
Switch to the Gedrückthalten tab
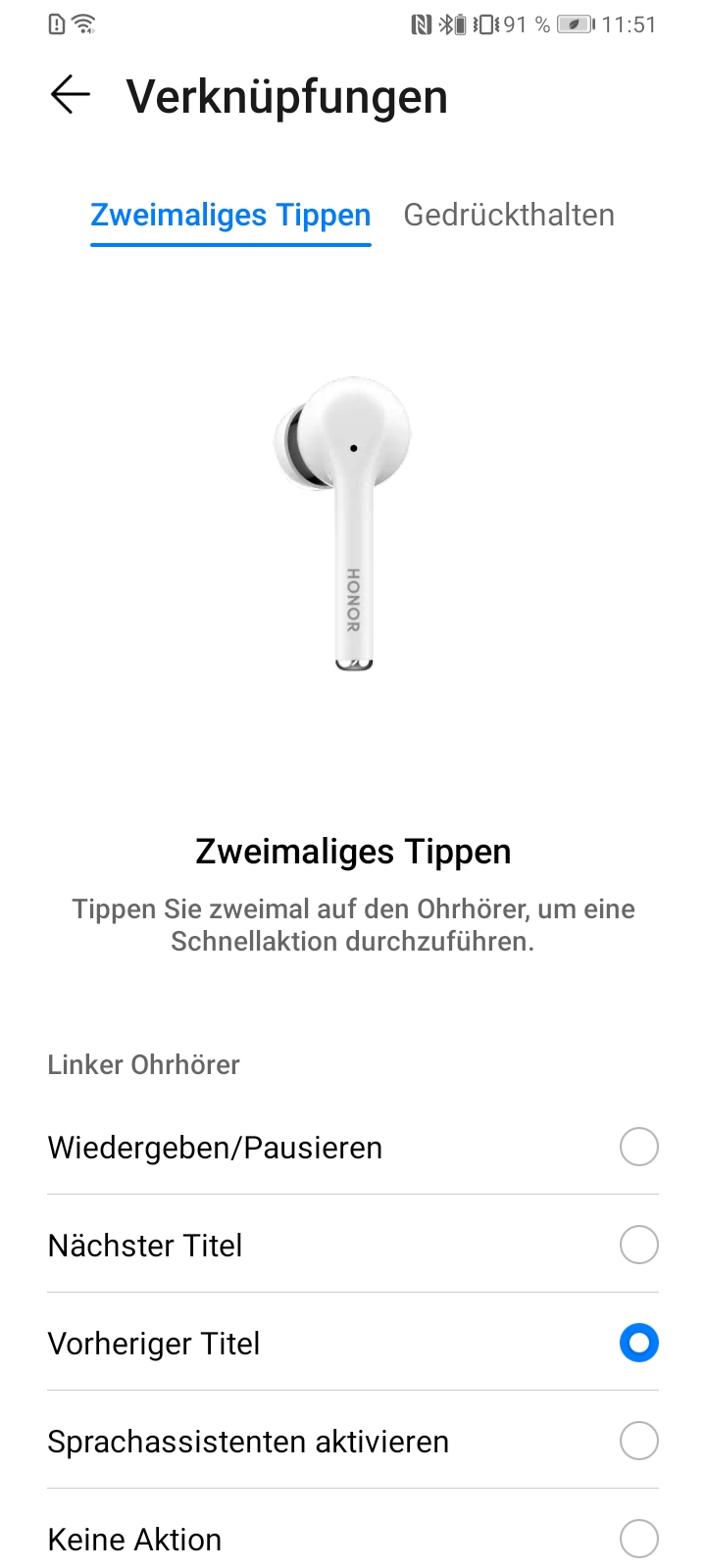(x=509, y=216)
